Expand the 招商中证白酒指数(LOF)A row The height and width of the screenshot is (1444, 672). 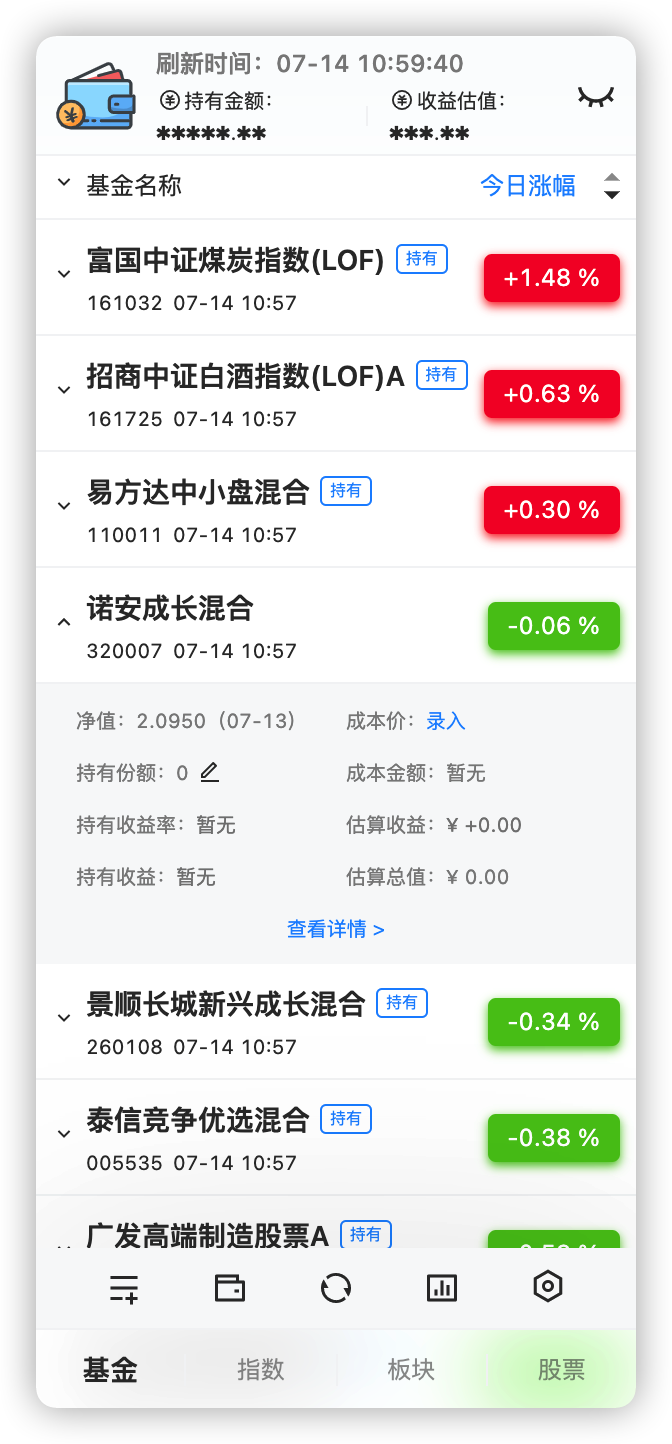click(64, 390)
